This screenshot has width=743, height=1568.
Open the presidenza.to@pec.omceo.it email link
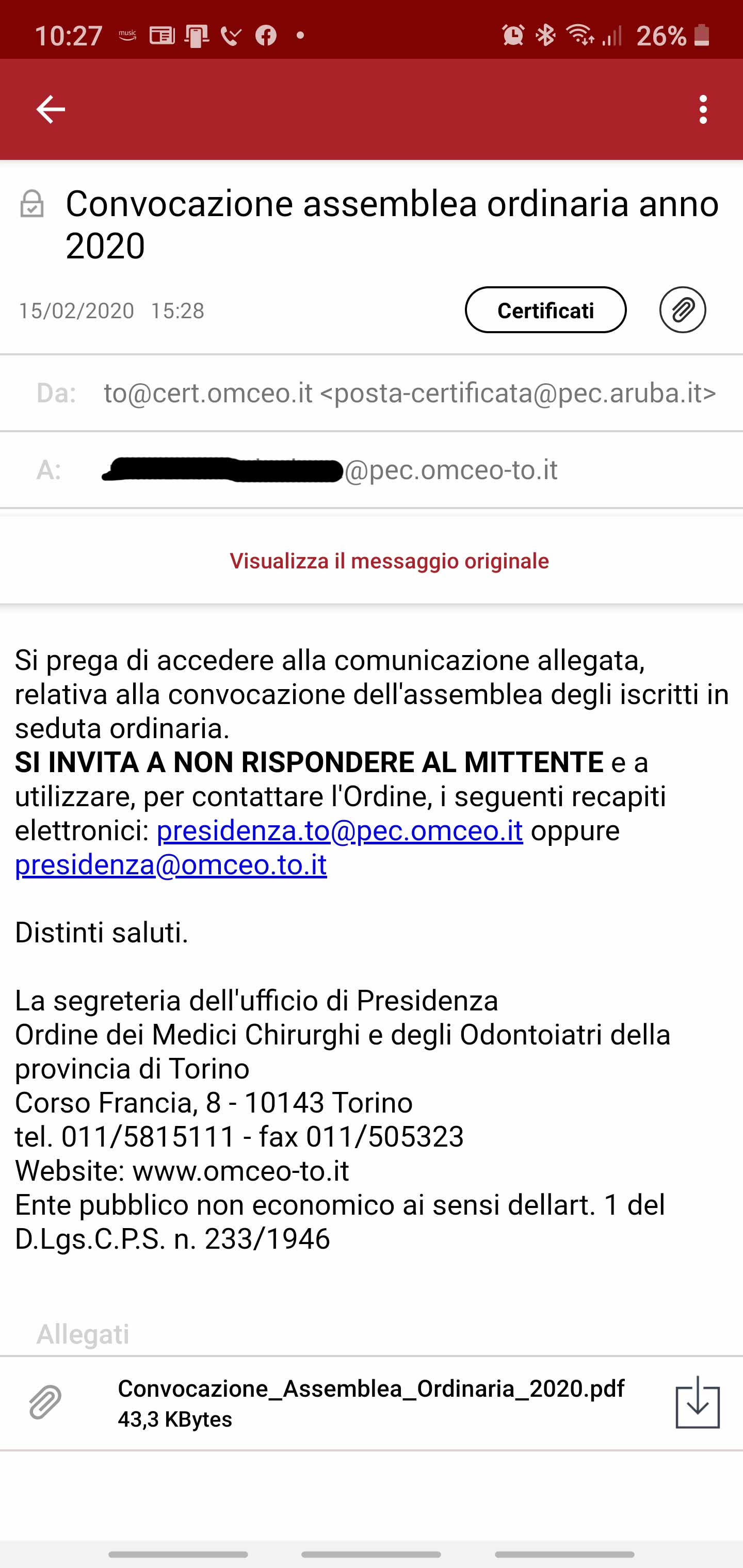pos(339,830)
